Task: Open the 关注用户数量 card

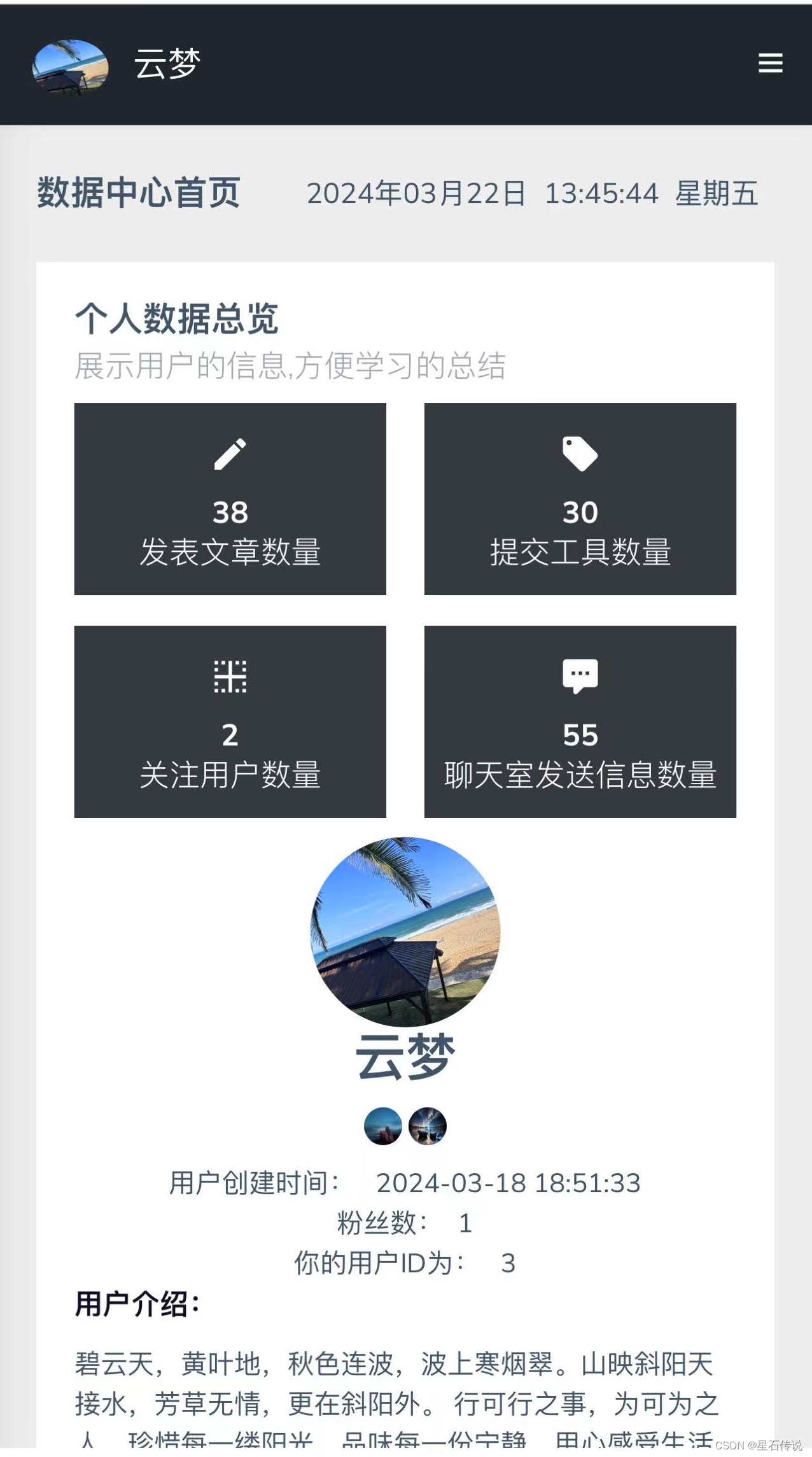Action: [230, 721]
